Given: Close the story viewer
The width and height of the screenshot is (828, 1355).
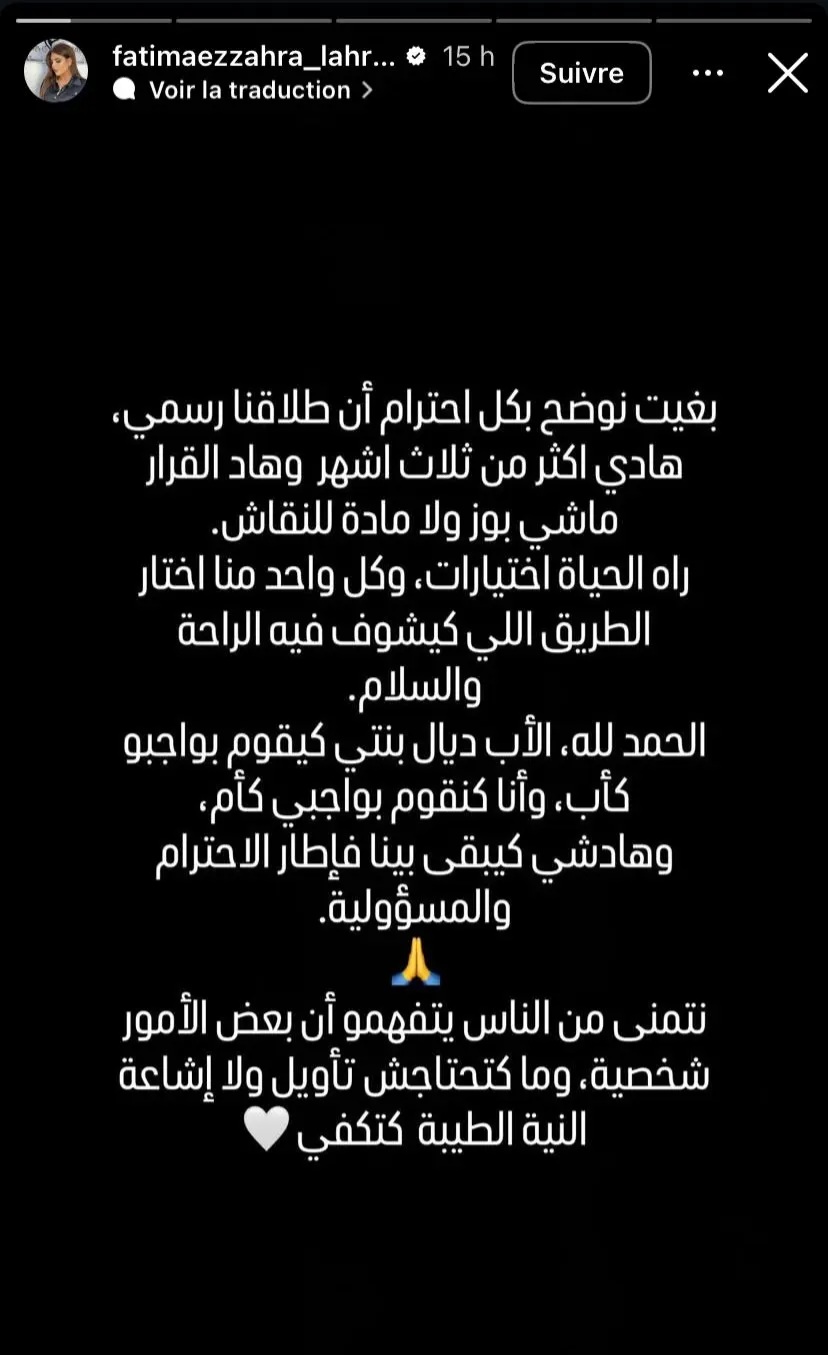Looking at the screenshot, I should click(787, 73).
